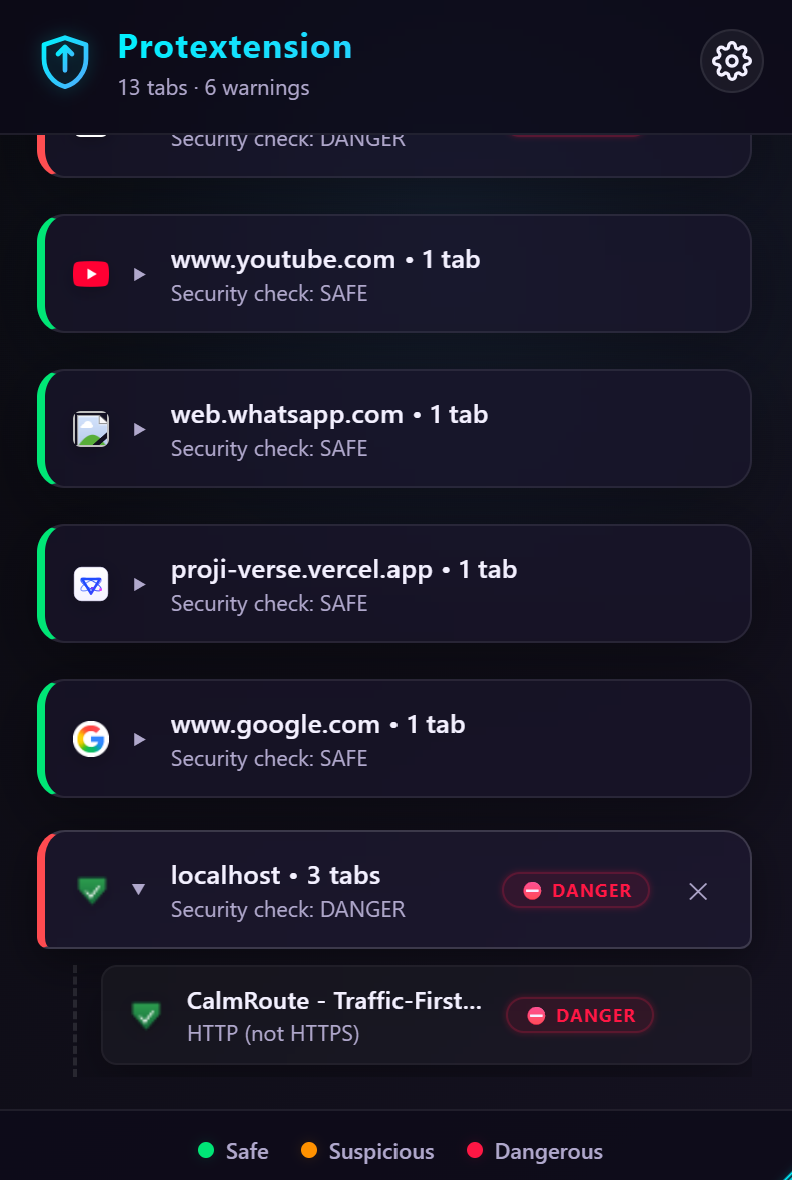This screenshot has height=1180, width=792.
Task: Tap the DANGER badge on localhost
Action: coord(576,891)
